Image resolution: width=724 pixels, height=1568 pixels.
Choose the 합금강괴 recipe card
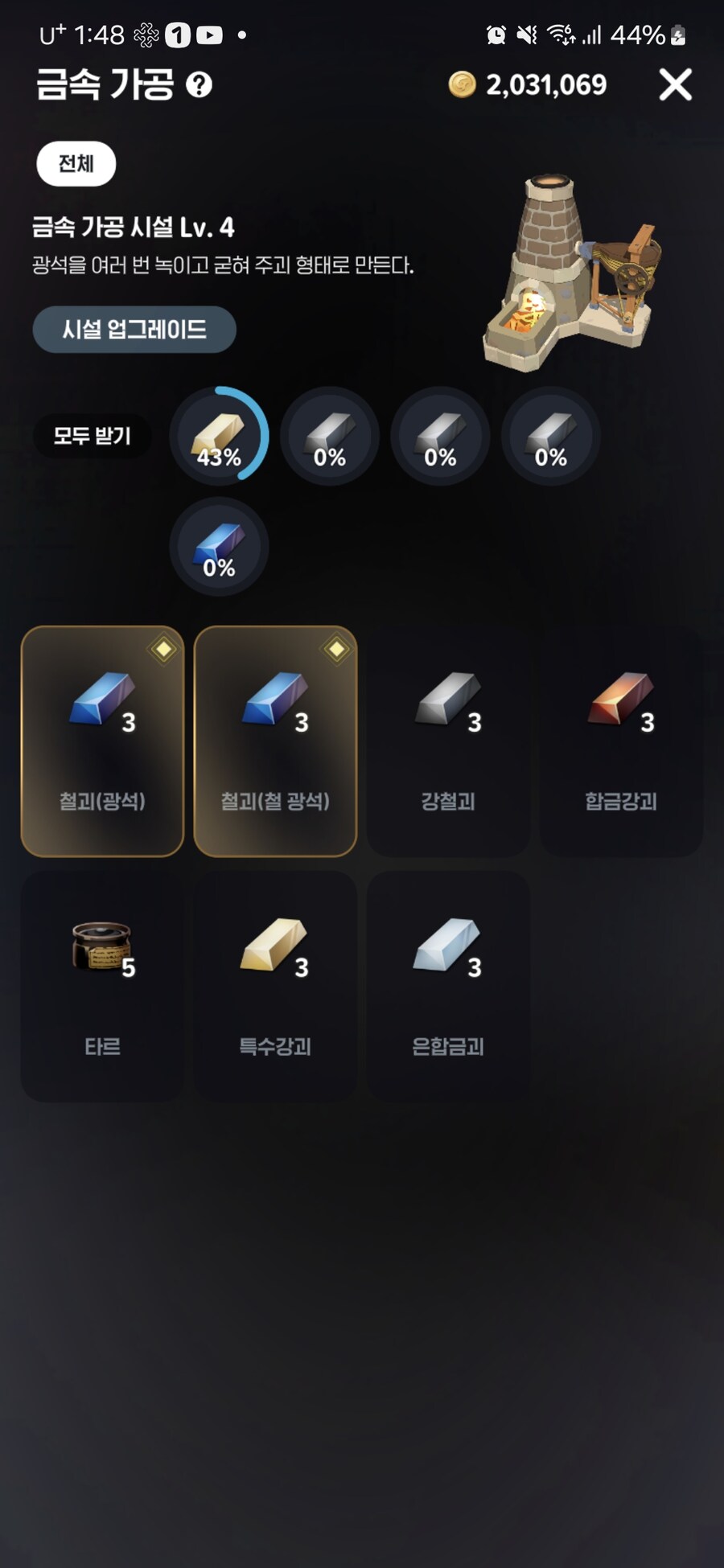click(x=621, y=741)
